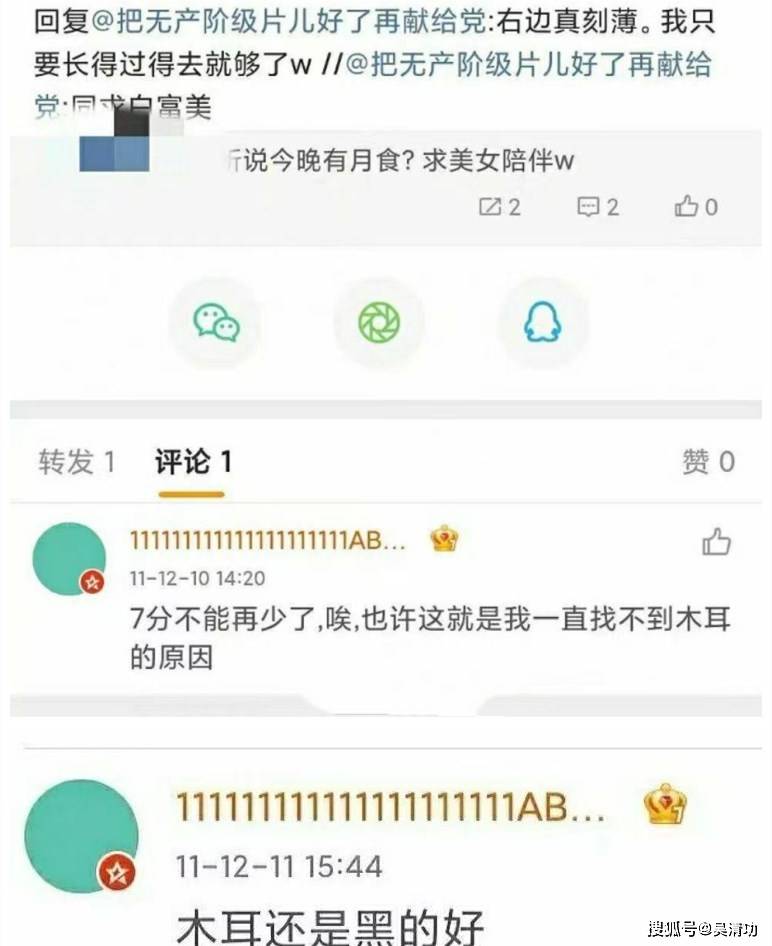Repost the quoted post showing 2 reposts
772x946 pixels.
[500, 207]
